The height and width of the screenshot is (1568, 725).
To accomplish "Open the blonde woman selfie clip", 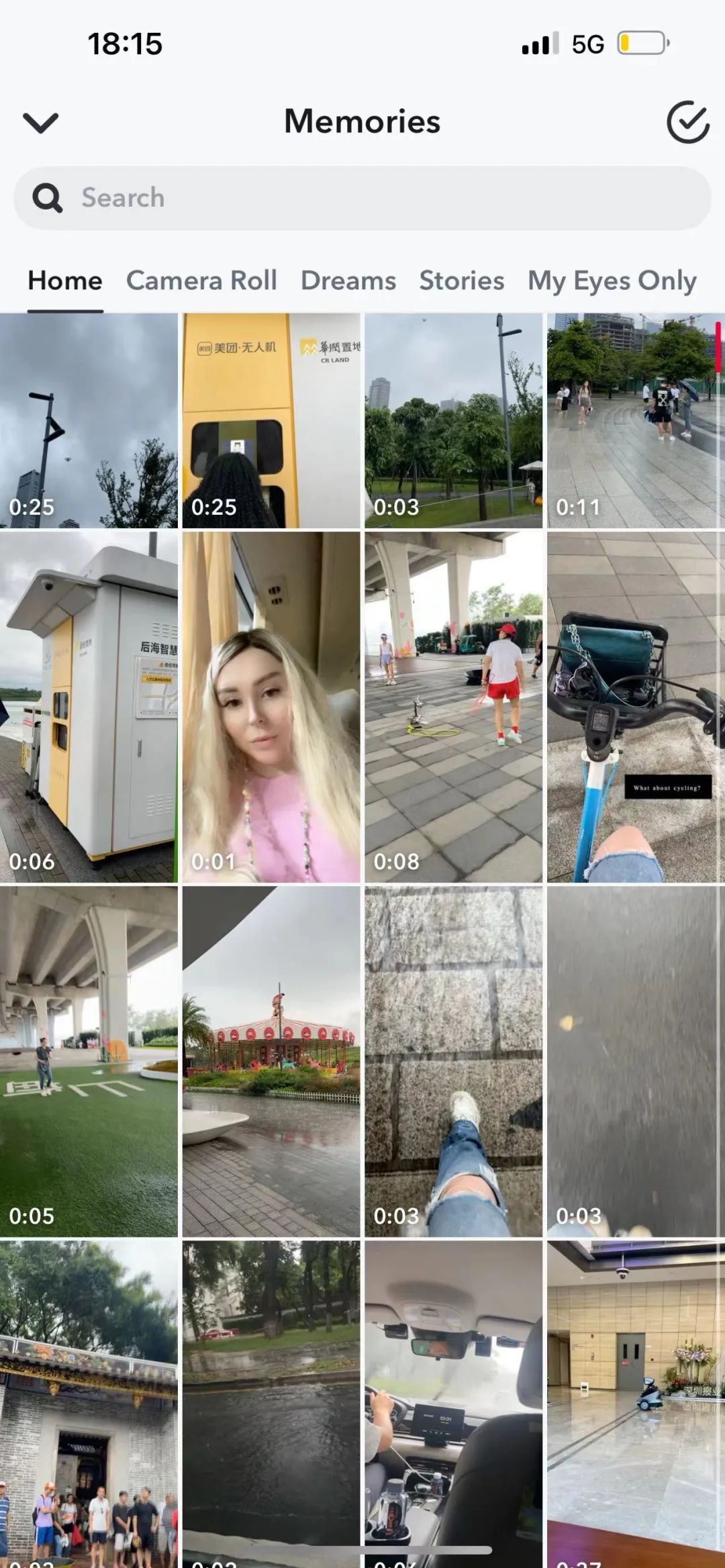I will click(x=271, y=707).
